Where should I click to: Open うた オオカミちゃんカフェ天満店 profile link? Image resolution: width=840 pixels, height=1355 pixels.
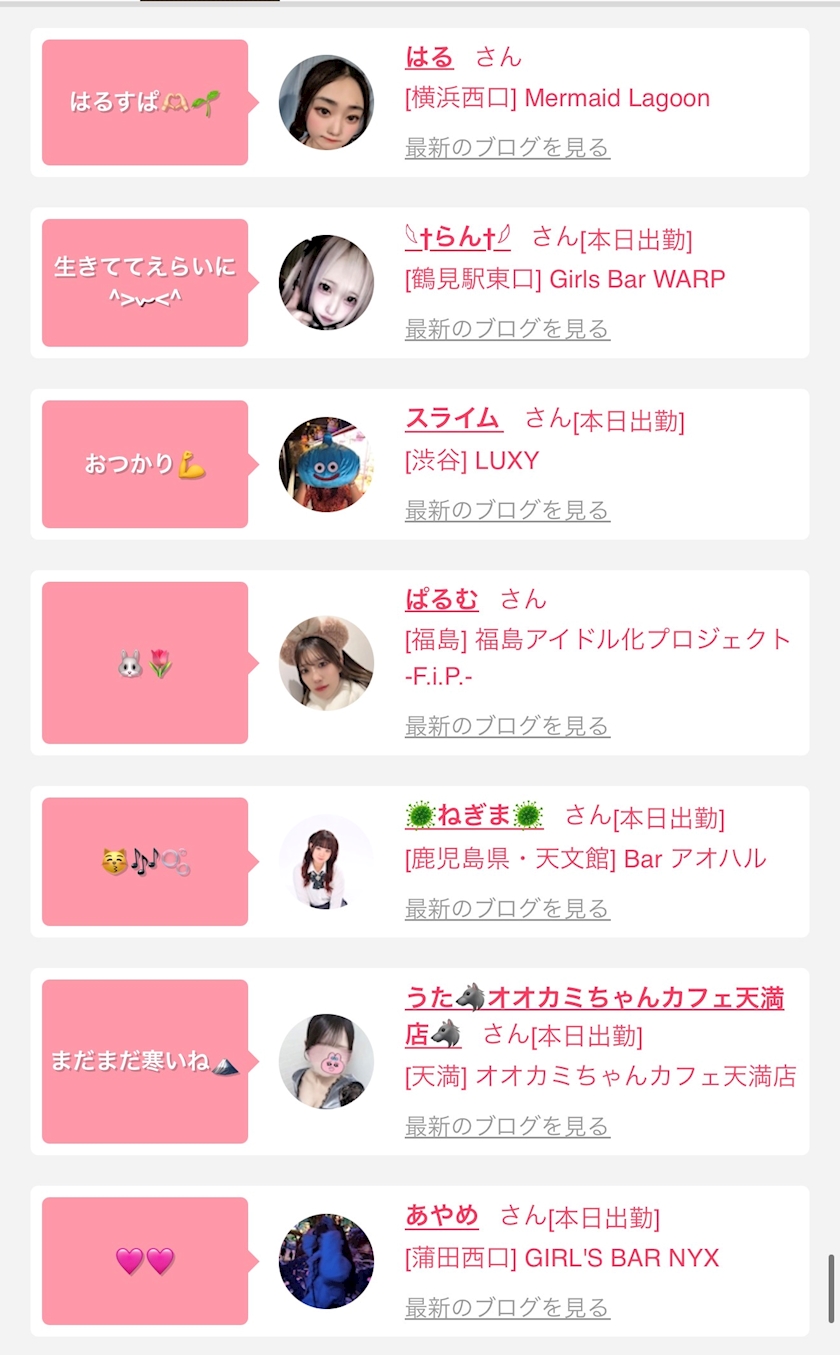point(594,1016)
